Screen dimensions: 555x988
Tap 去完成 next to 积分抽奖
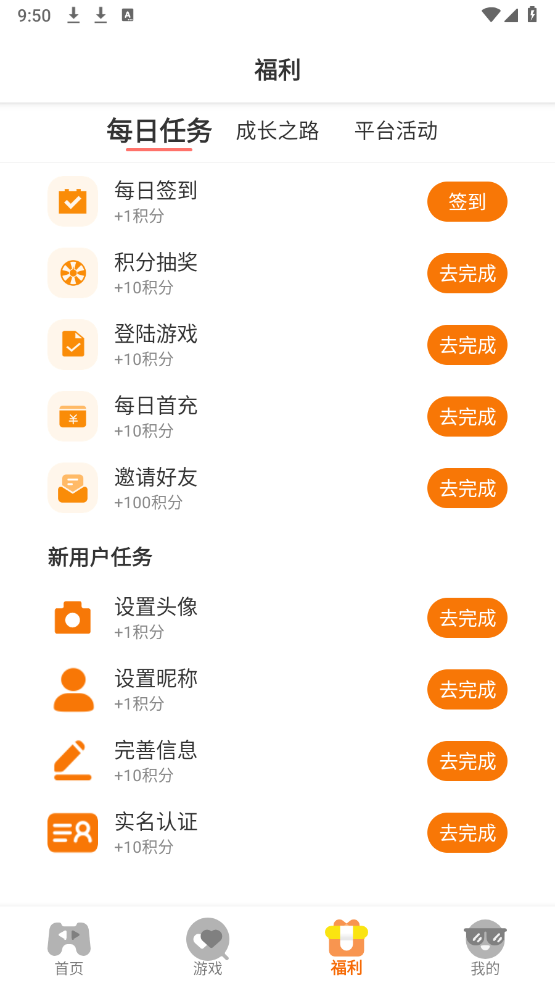[x=467, y=273]
